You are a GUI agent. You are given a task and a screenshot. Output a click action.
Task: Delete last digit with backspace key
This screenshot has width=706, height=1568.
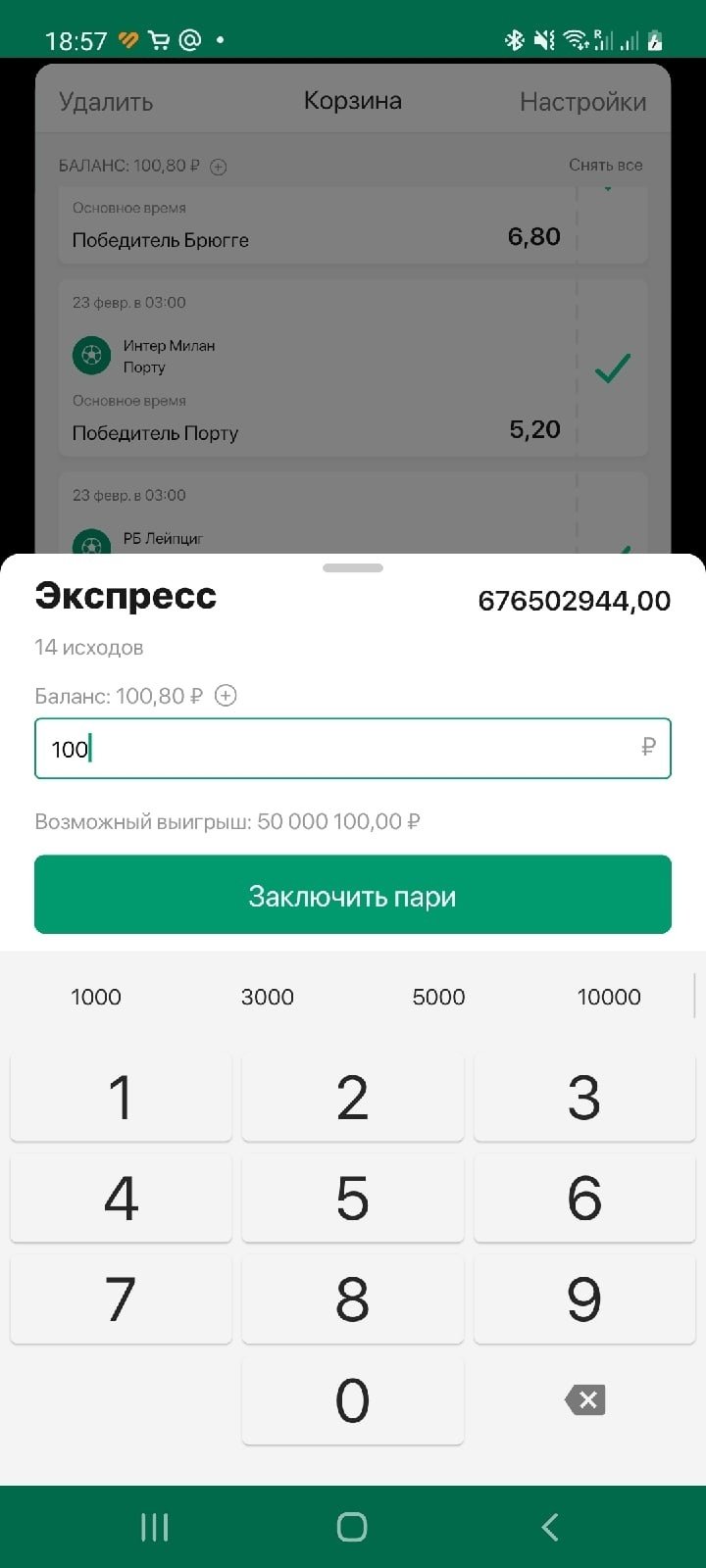point(584,1399)
